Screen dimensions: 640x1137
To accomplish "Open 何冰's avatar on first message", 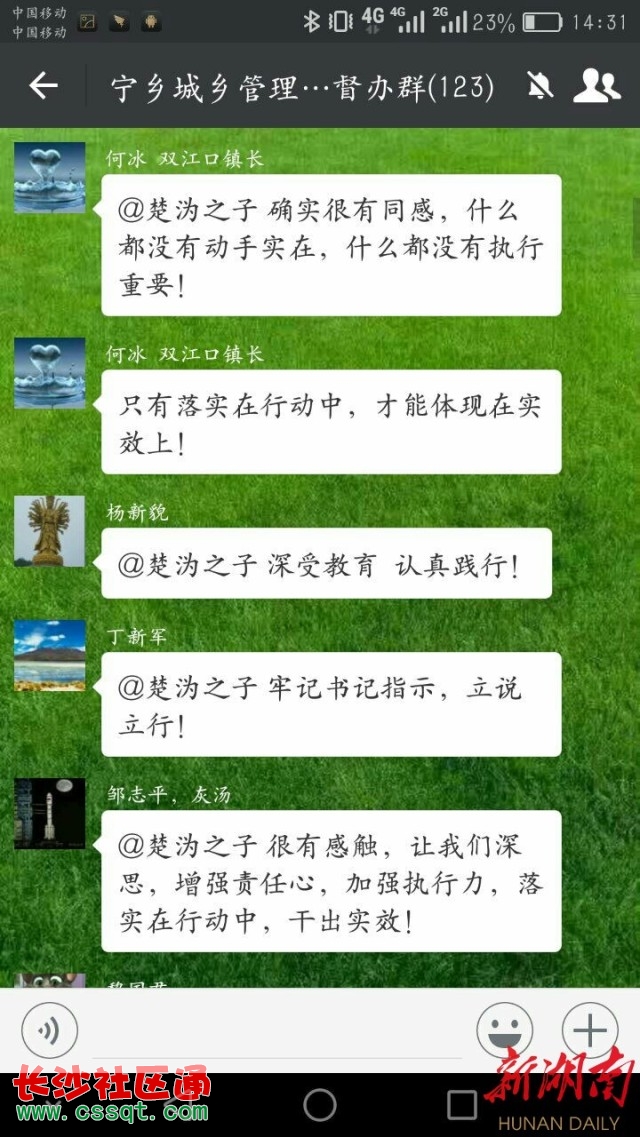I will coord(50,178).
